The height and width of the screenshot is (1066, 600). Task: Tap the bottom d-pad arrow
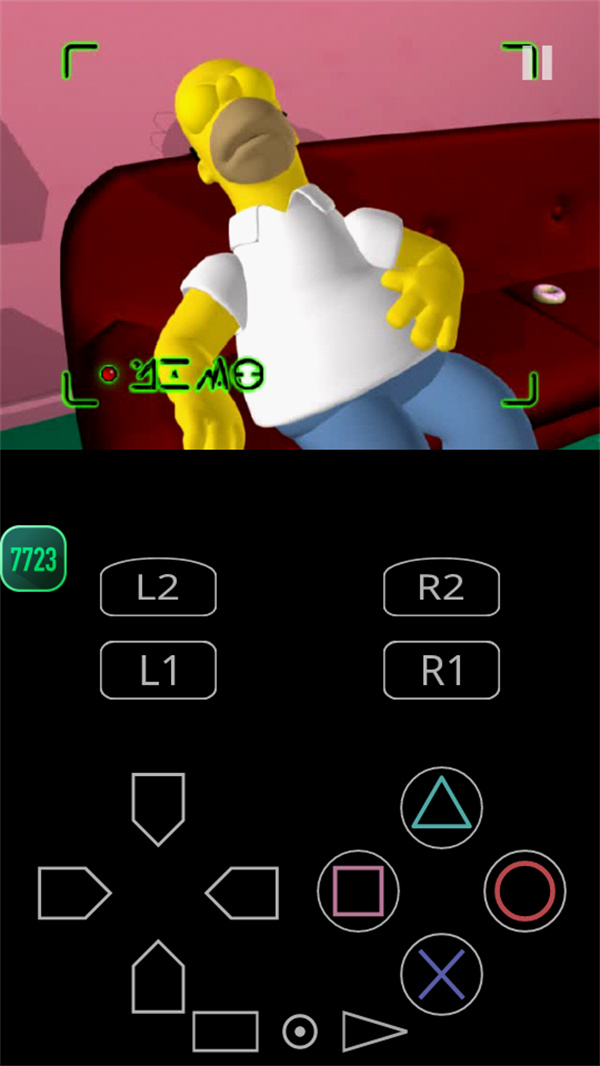[158, 975]
